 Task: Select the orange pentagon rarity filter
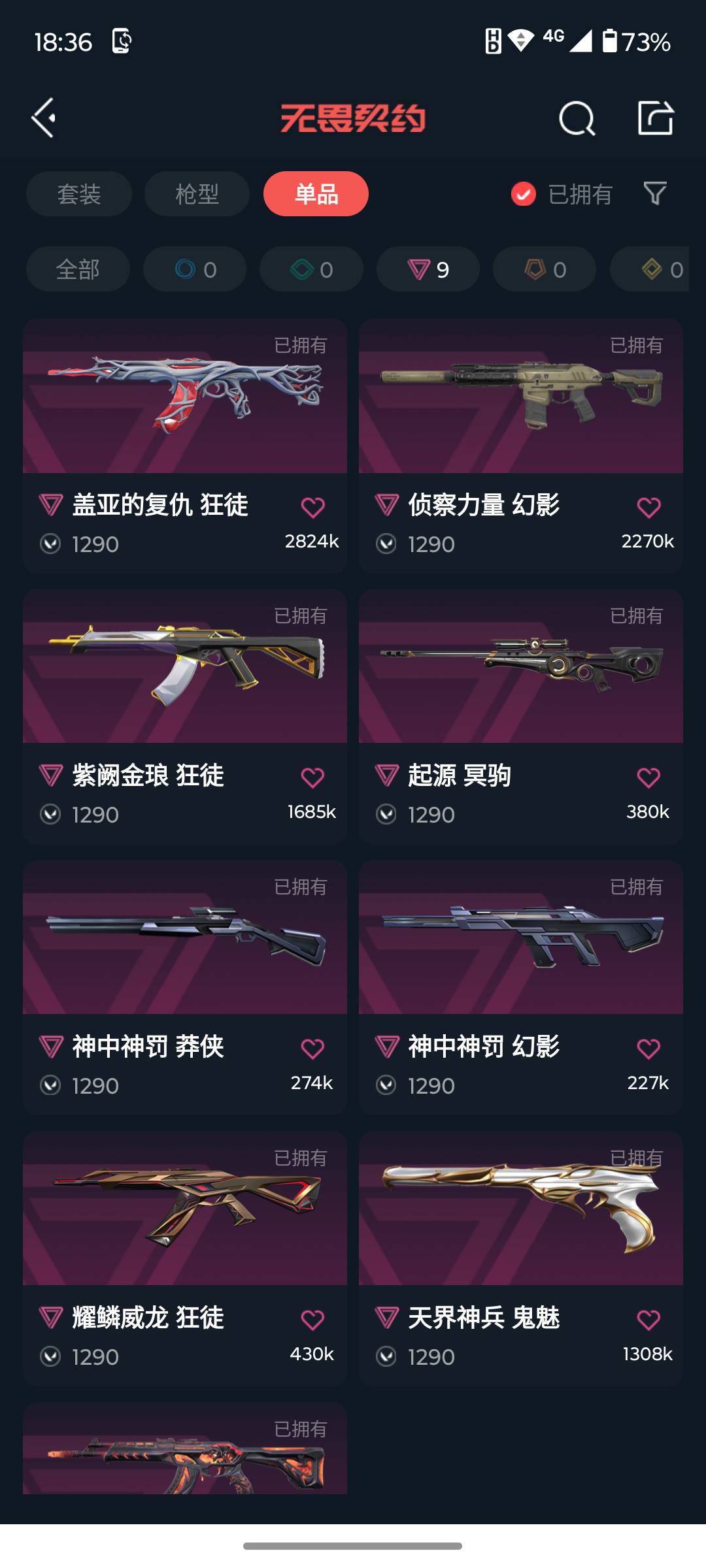[x=543, y=269]
